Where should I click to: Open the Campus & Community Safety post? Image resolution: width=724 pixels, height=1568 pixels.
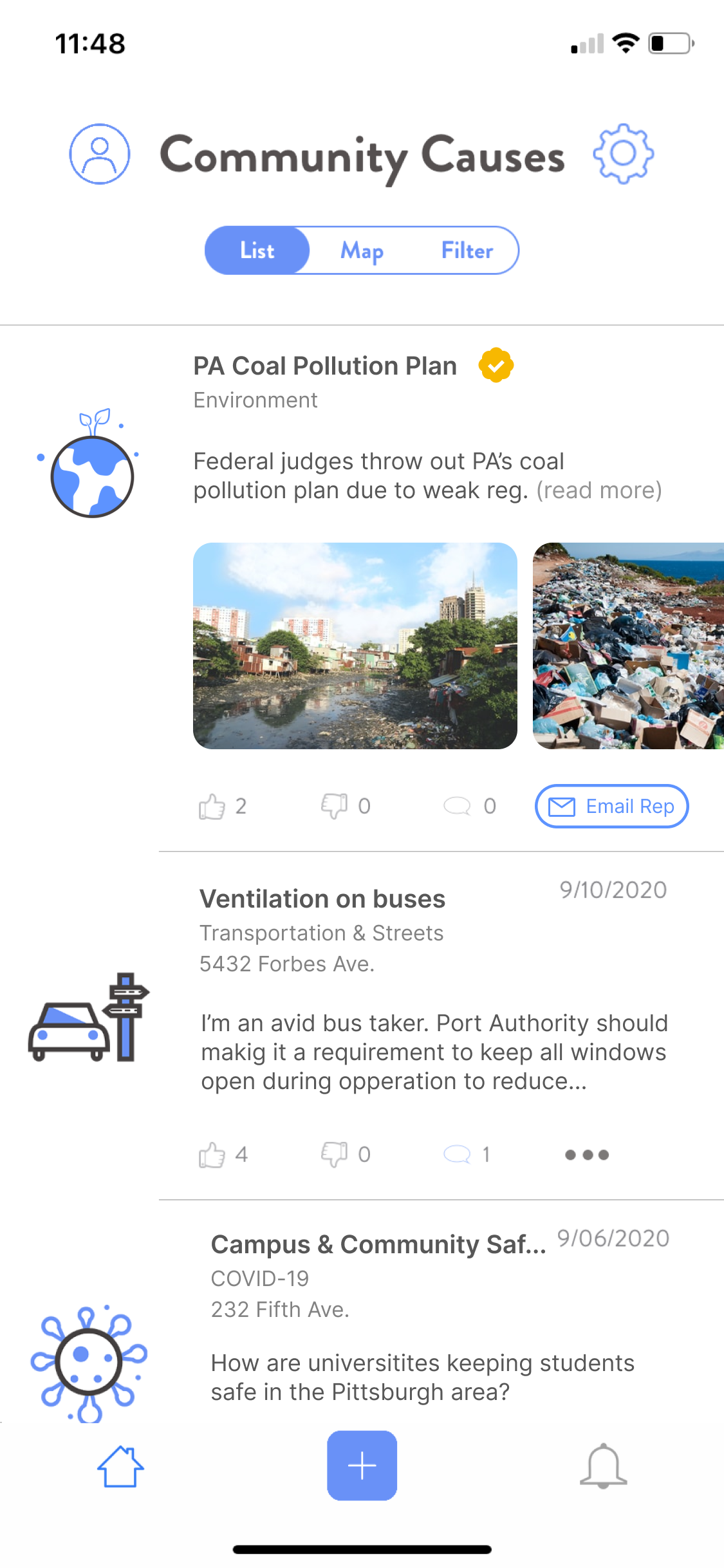click(378, 1244)
